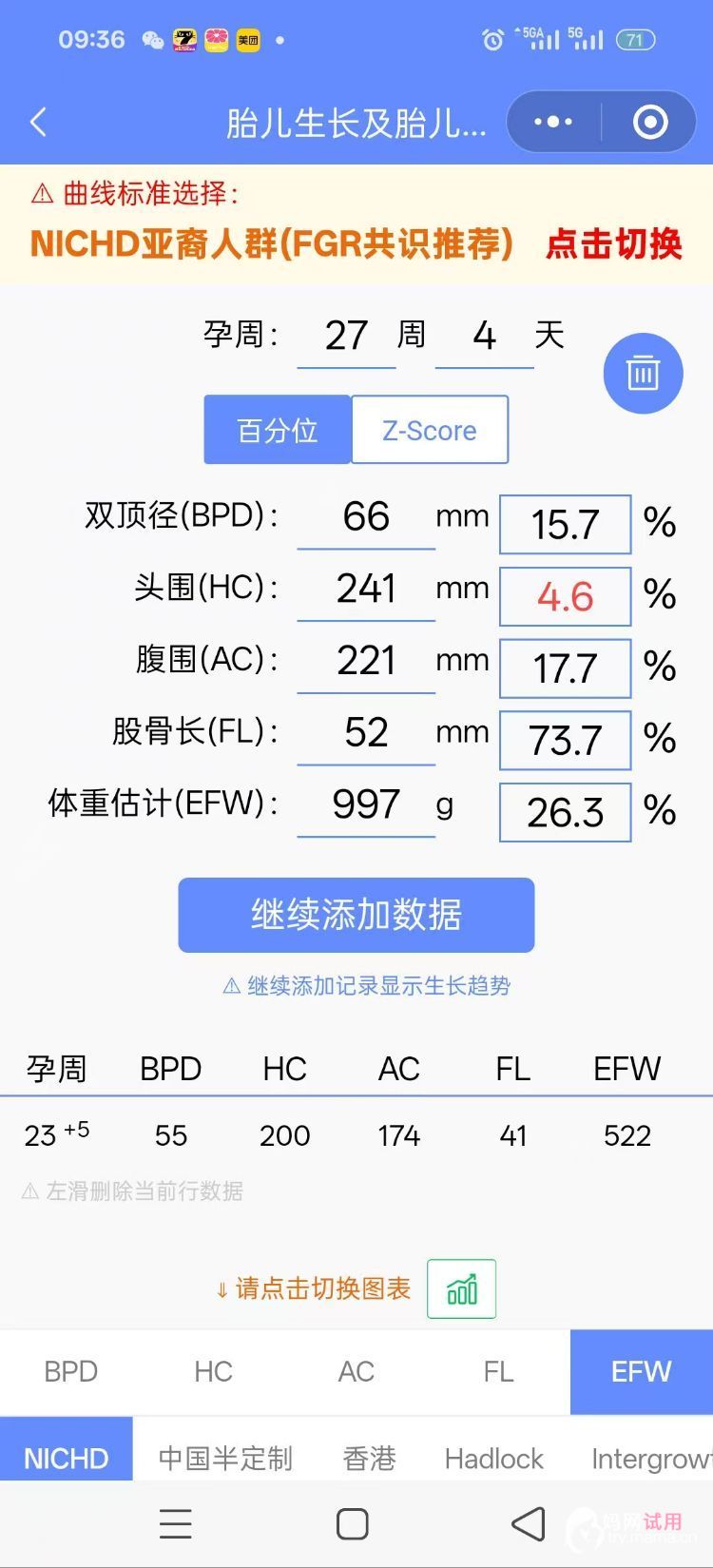Screen dimensions: 713x1568
Task: Switch chart to the HC tab
Action: coord(213,1371)
